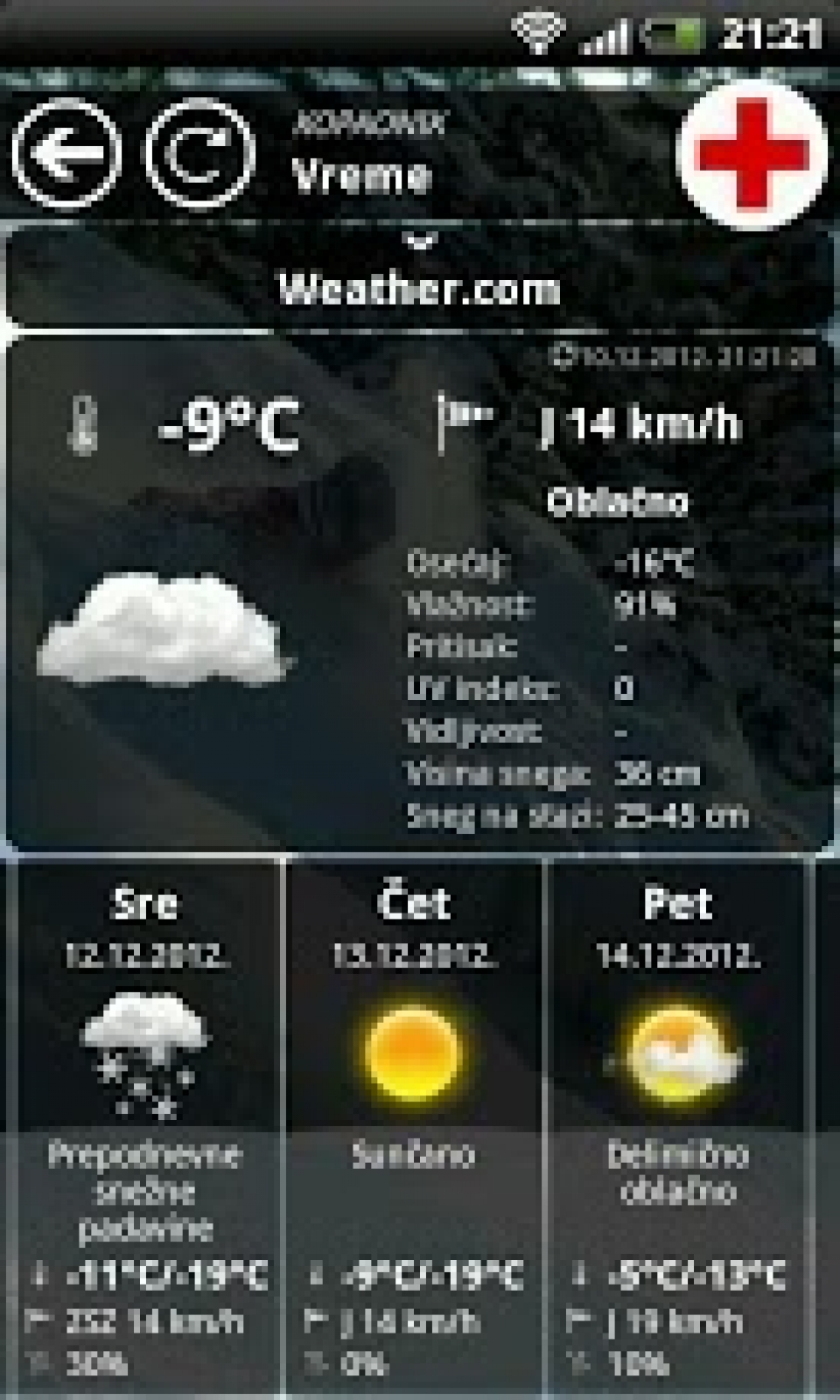This screenshot has height=1400, width=840.
Task: Tap the red cross emergency button
Action: coord(752,152)
